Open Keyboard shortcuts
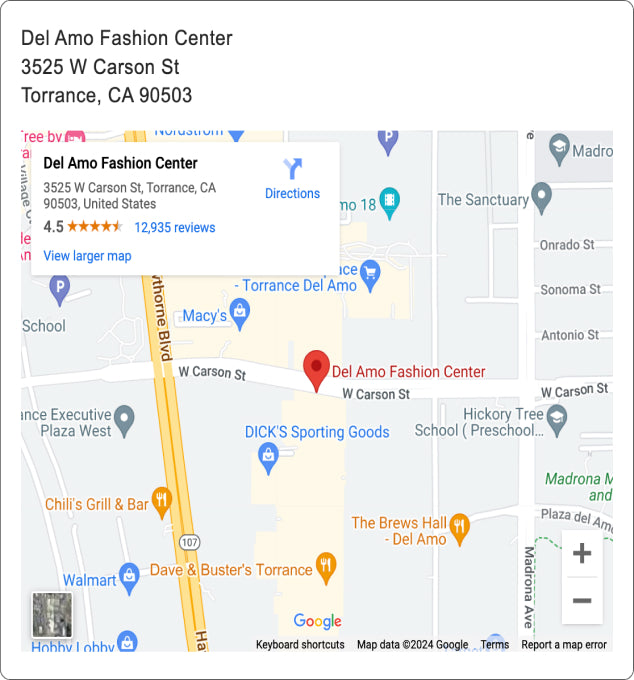This screenshot has height=680, width=634. point(300,645)
